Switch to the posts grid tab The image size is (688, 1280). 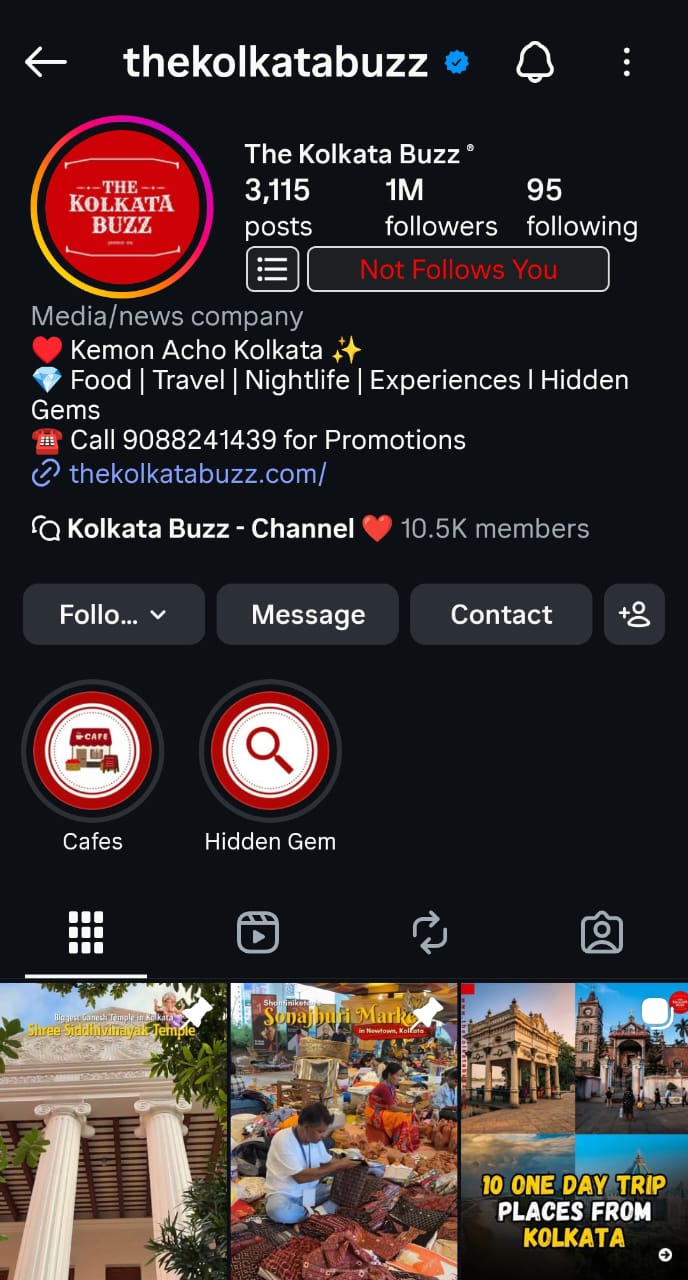point(86,933)
